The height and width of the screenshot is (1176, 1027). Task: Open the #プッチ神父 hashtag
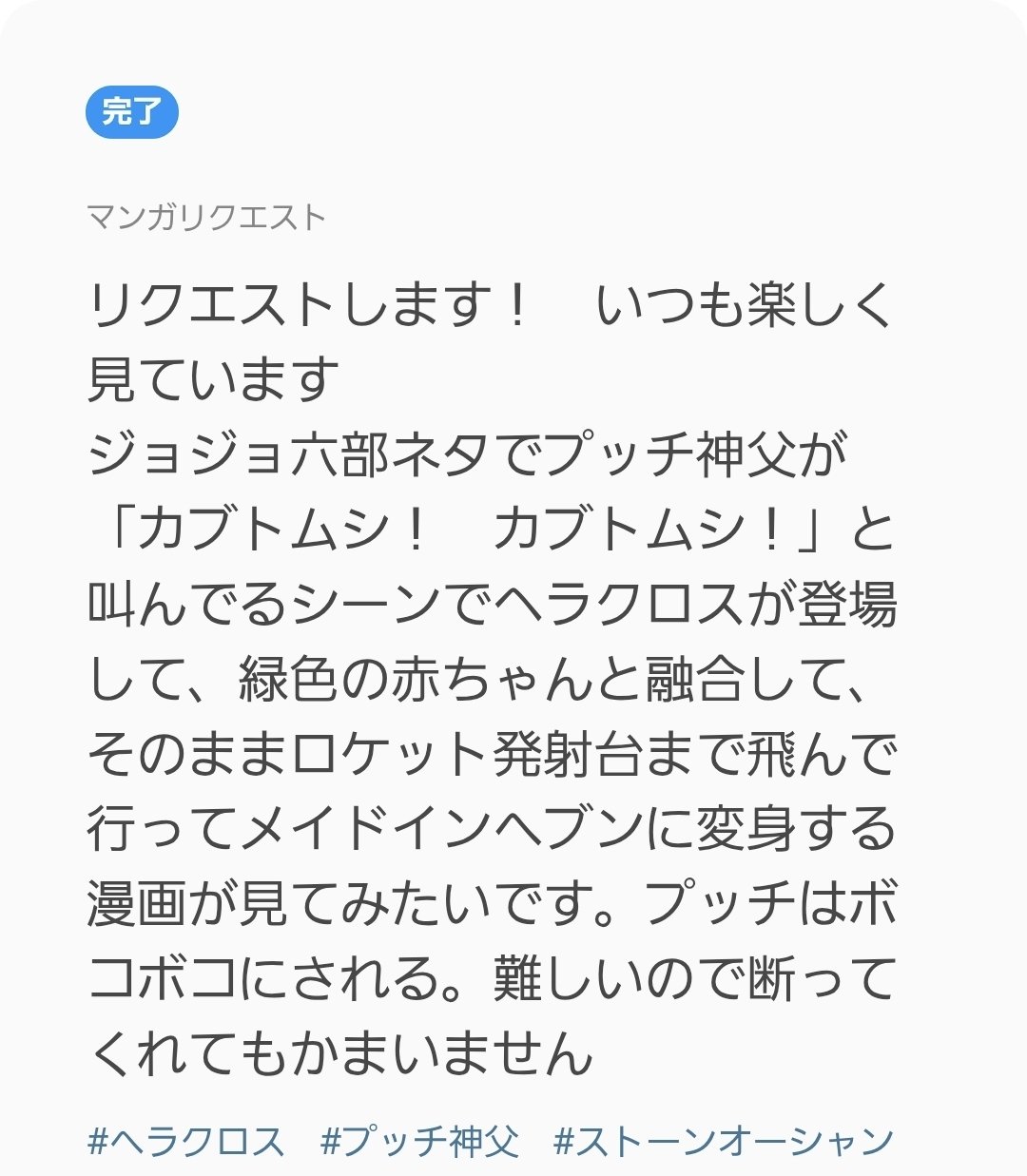pos(419,1141)
